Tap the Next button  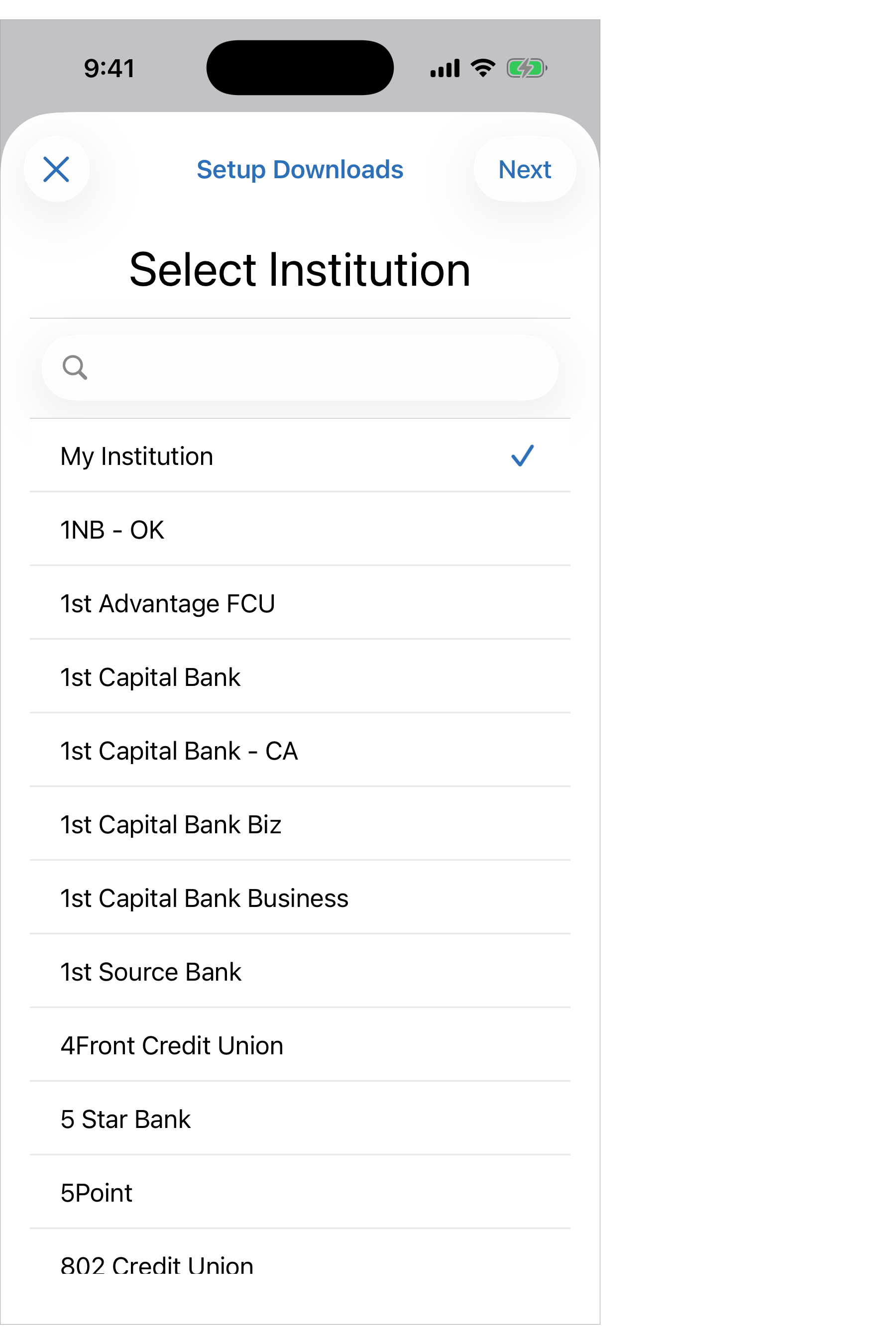[x=525, y=169]
